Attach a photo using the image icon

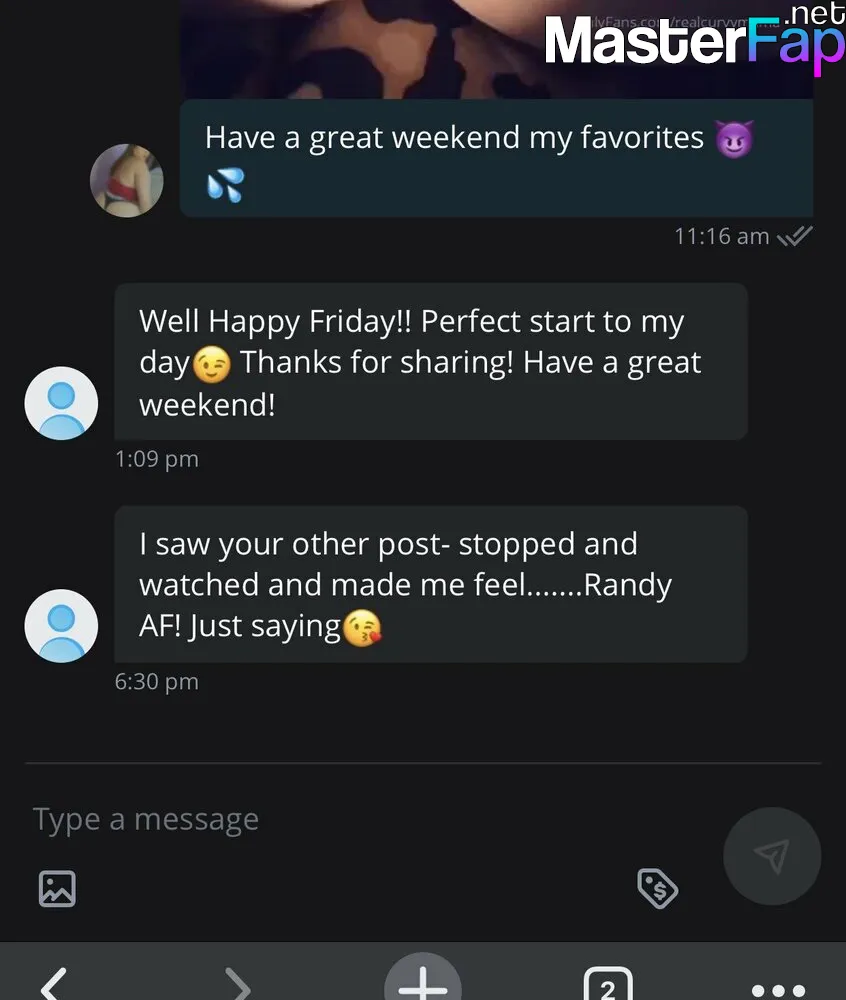(57, 888)
